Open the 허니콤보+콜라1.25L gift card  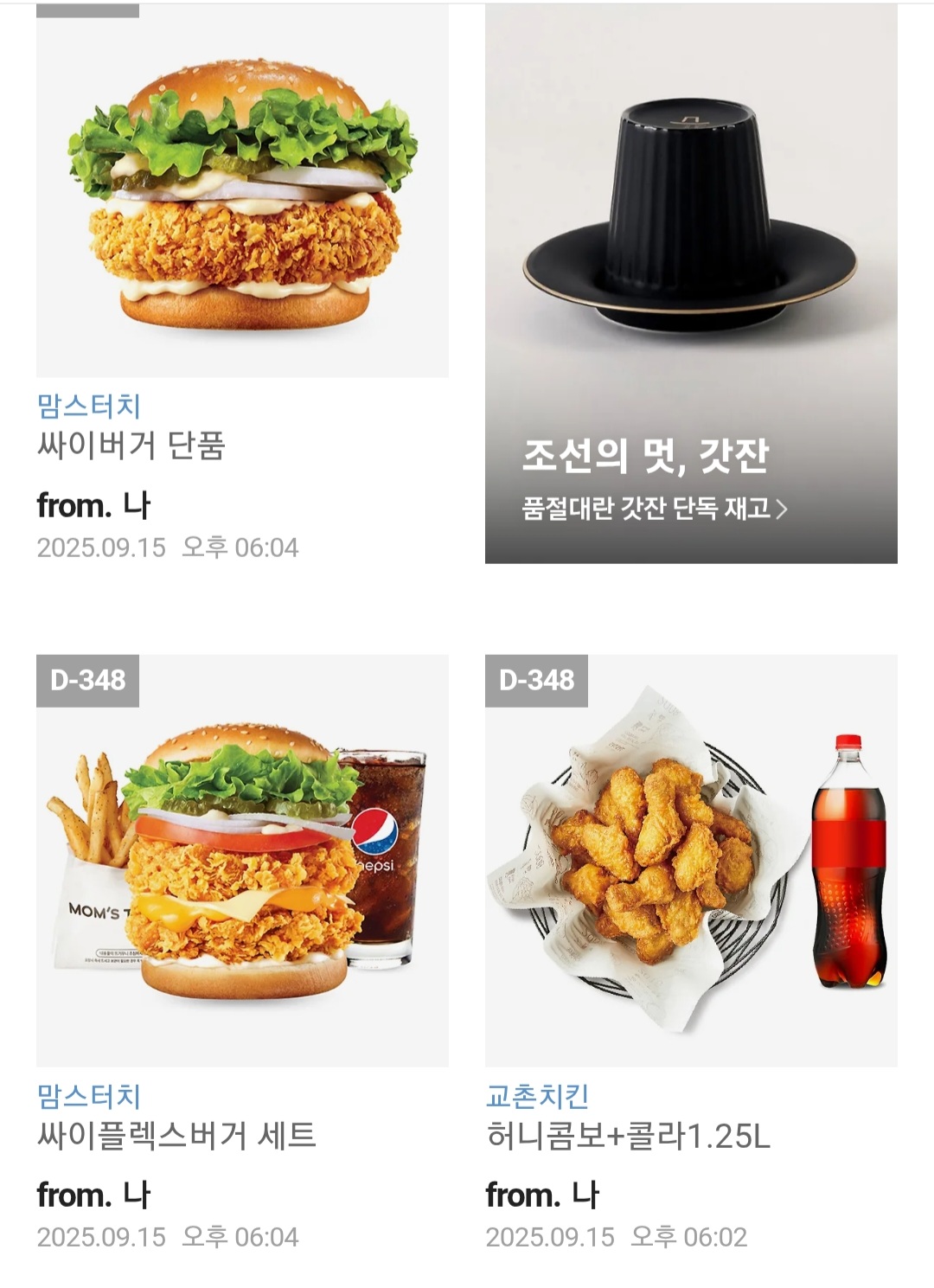(x=691, y=861)
